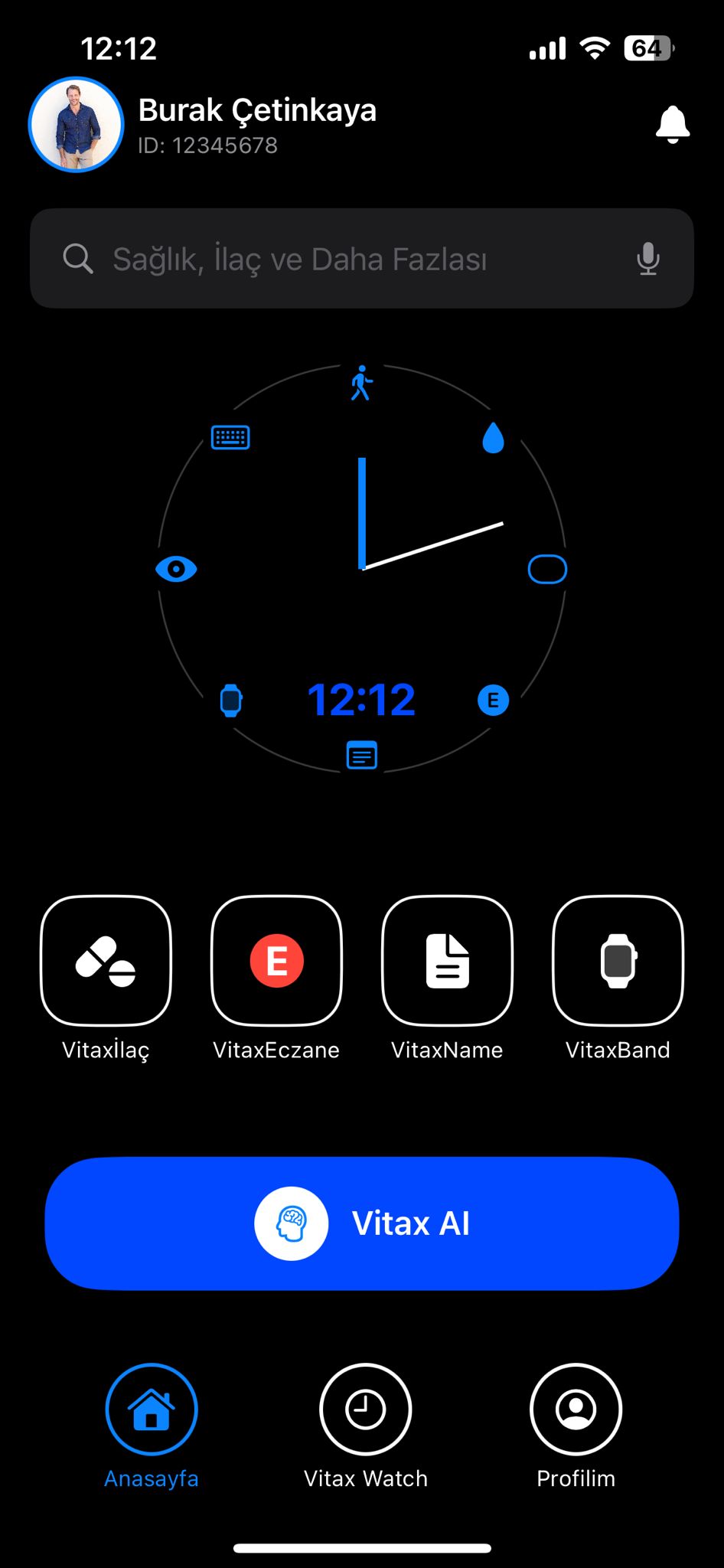Select the walking person icon above the clock
The image size is (724, 1568).
[x=361, y=383]
